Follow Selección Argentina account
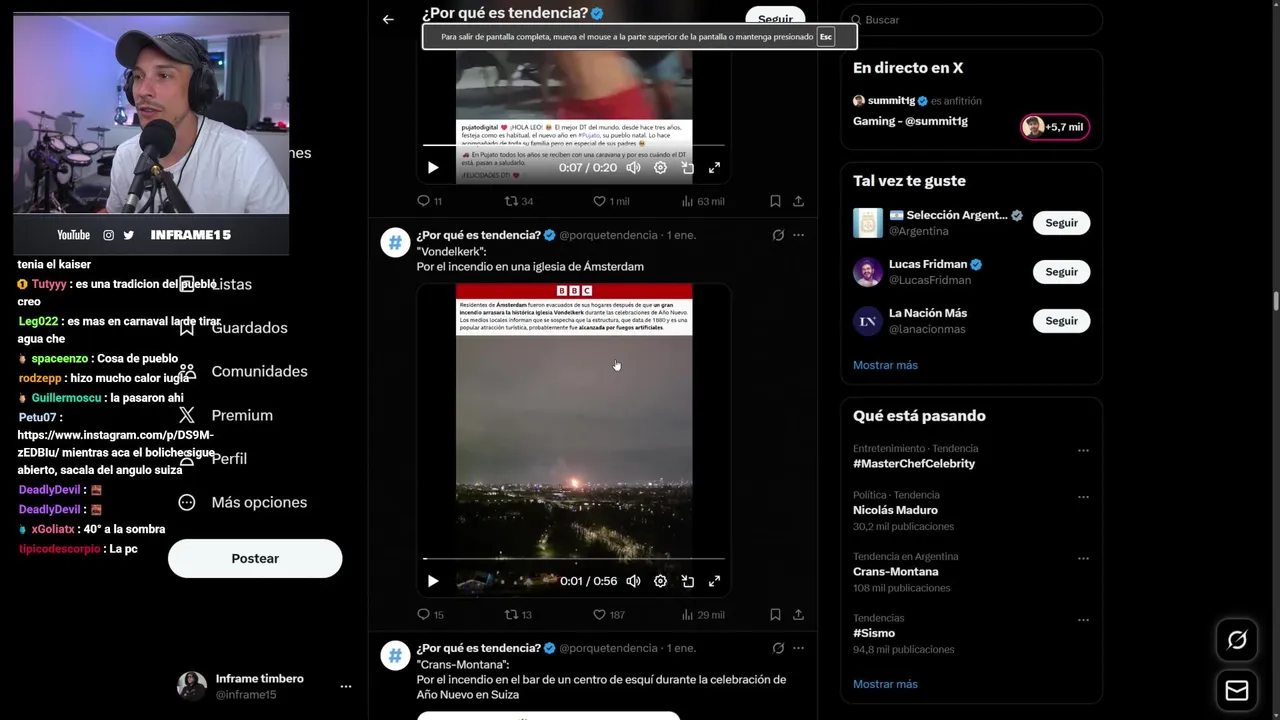 click(x=1061, y=223)
